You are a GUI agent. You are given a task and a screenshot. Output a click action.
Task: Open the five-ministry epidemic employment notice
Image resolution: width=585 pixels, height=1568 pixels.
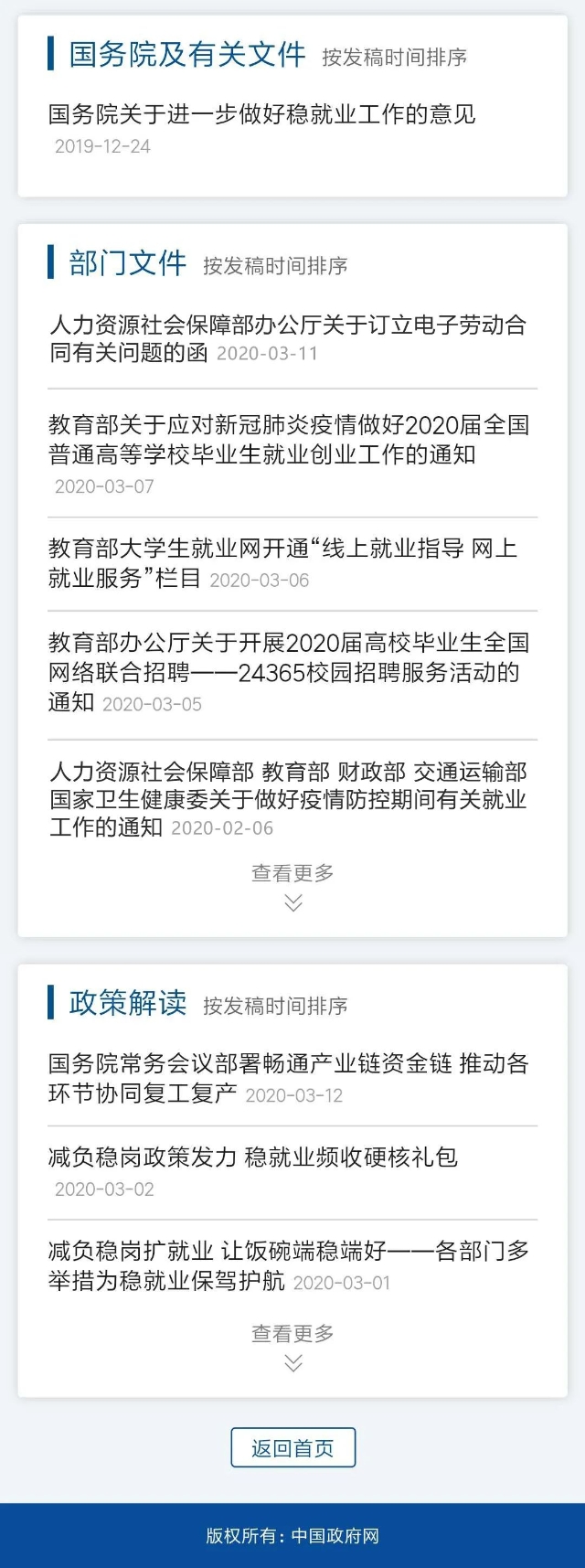[287, 799]
